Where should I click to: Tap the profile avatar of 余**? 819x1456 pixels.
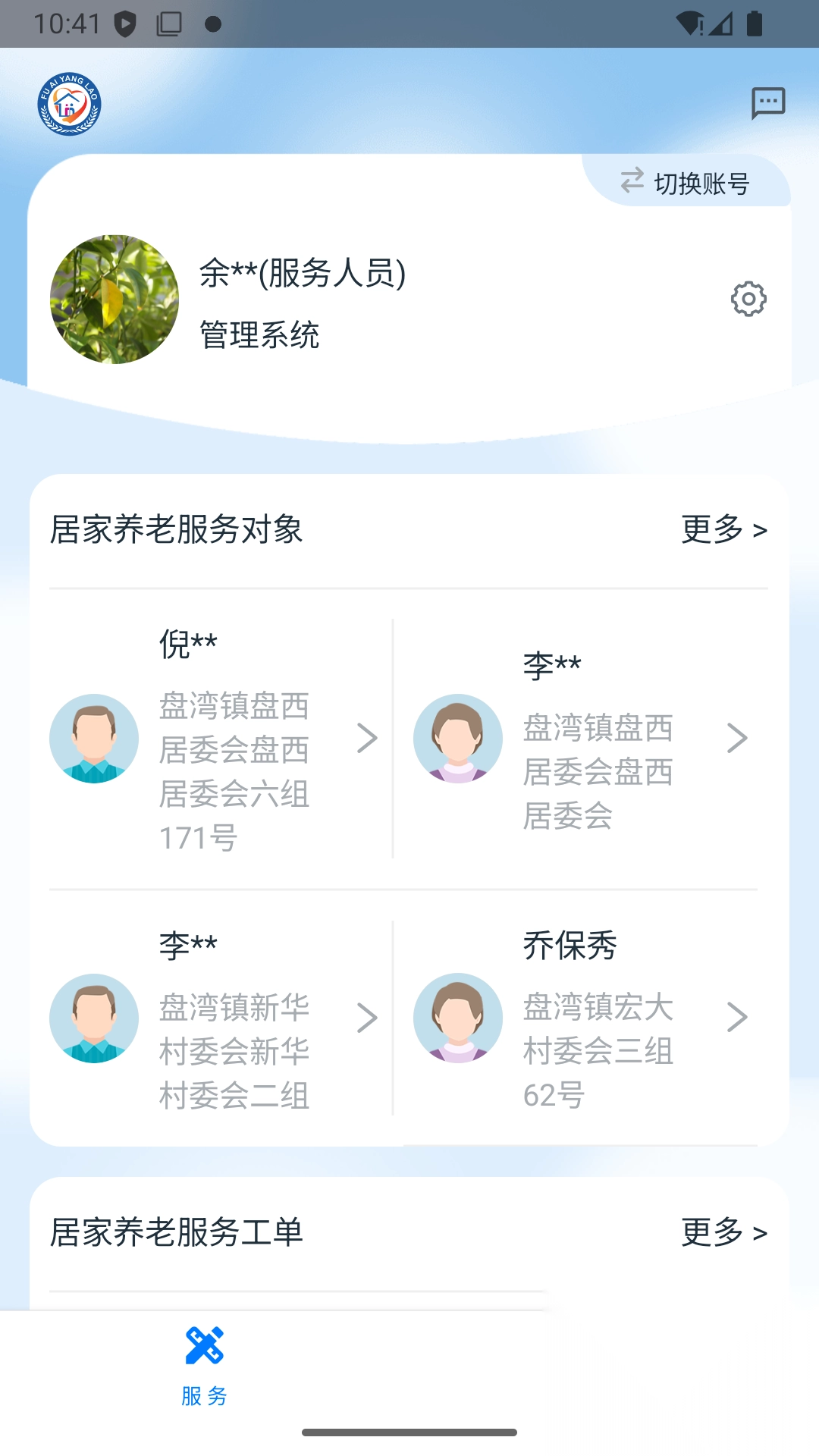(x=115, y=300)
